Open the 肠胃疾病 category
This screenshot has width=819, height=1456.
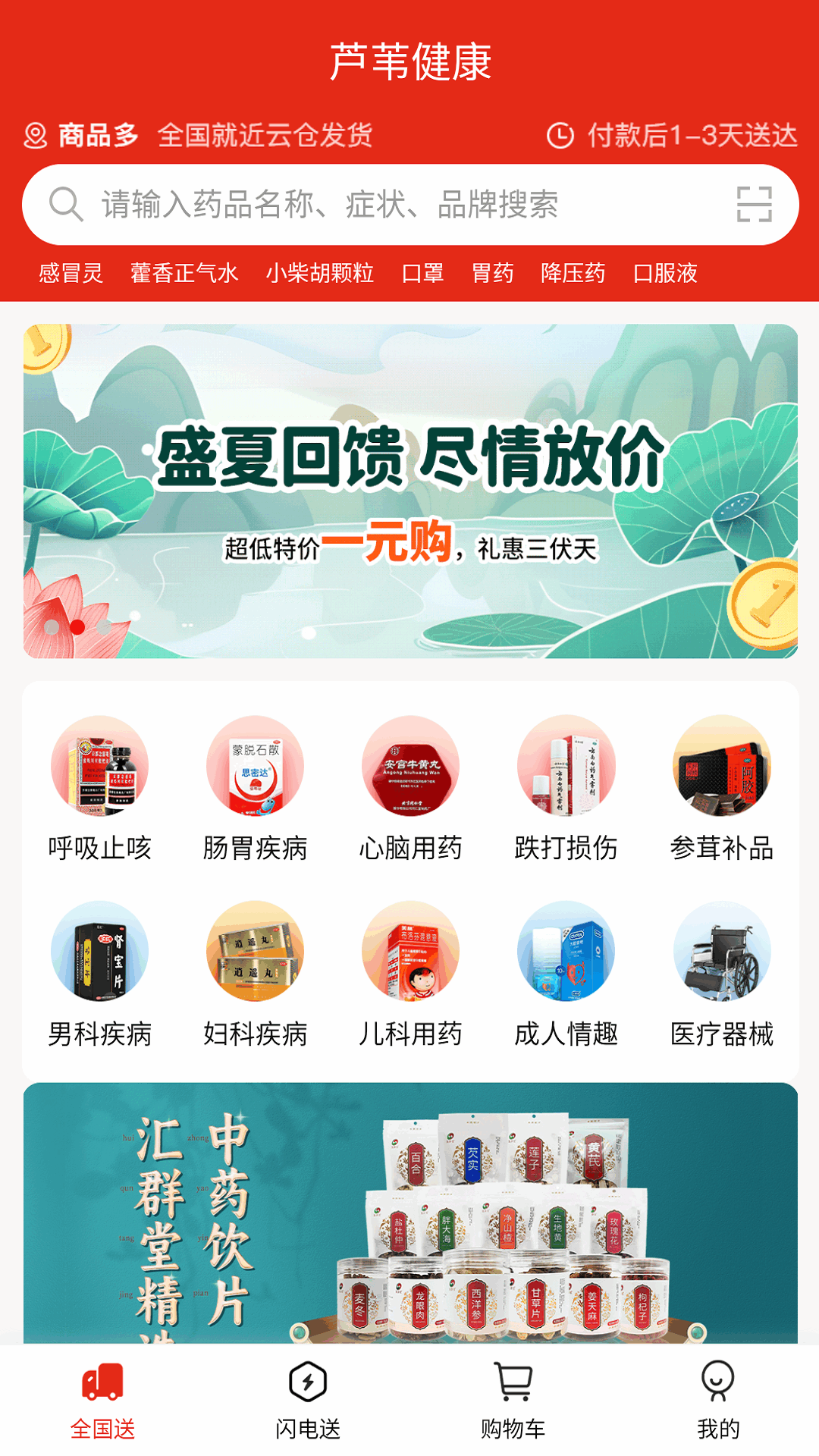[x=255, y=790]
